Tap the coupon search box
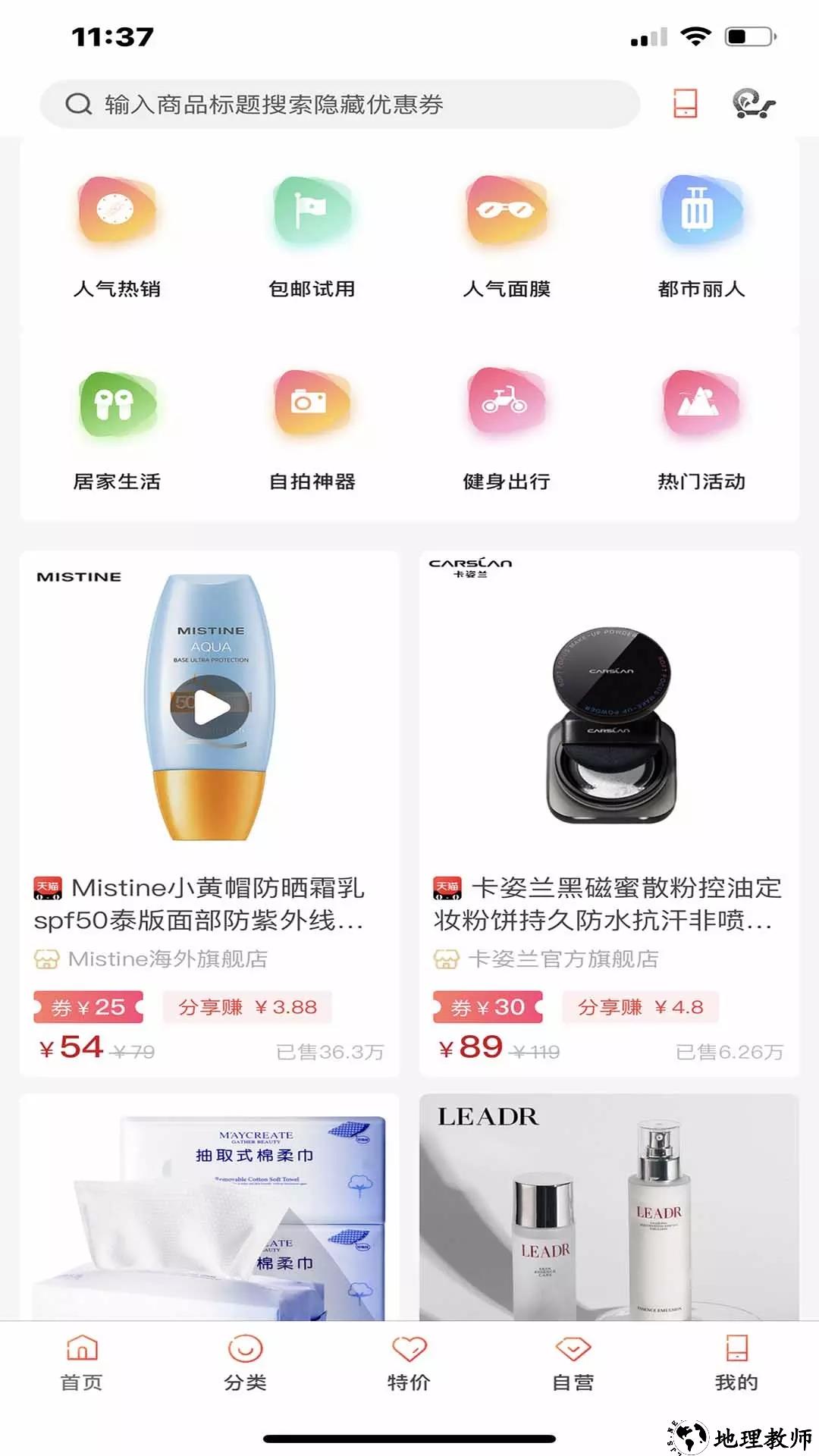 tap(340, 104)
